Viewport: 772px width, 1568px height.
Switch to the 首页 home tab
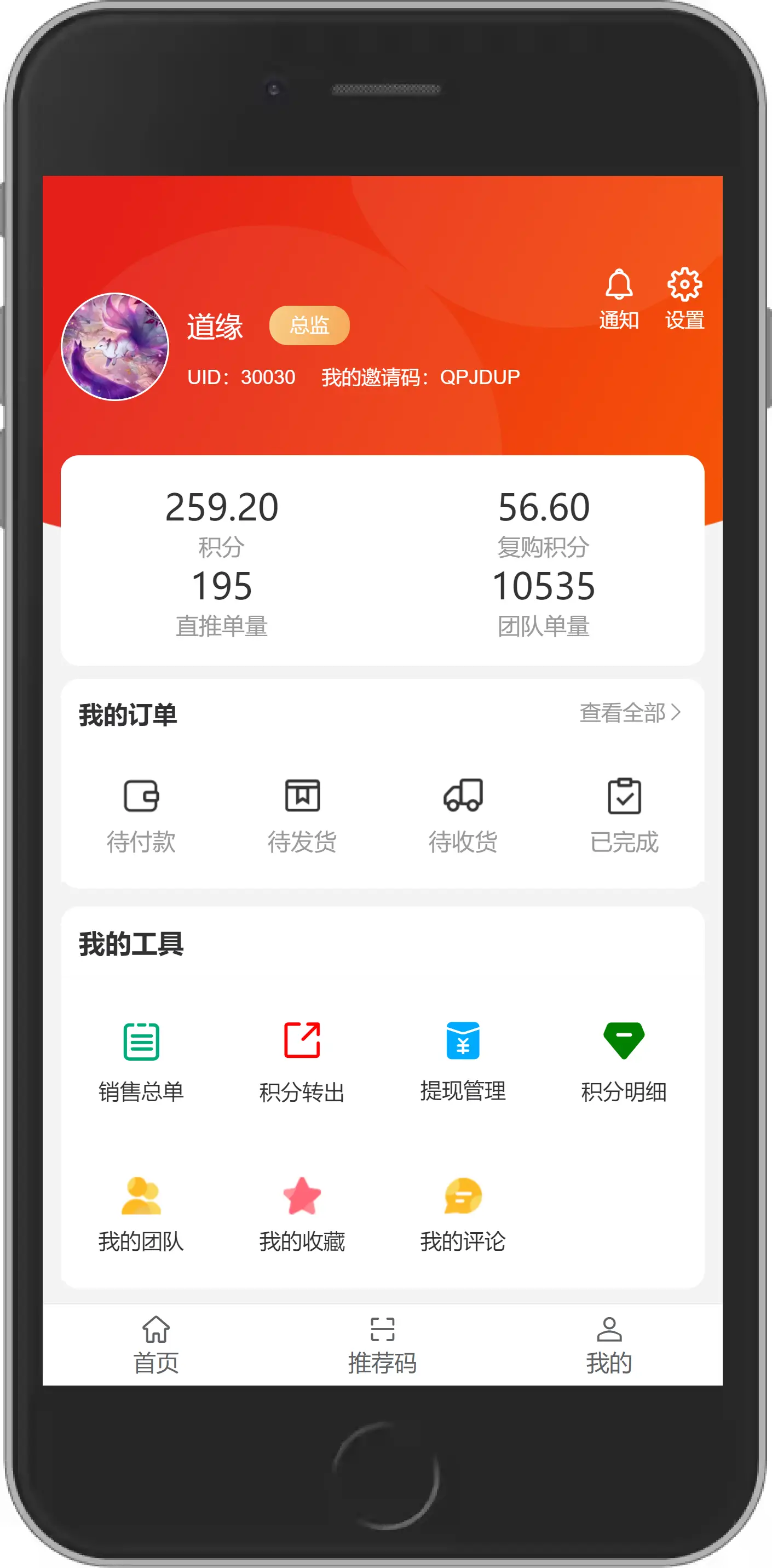pyautogui.click(x=157, y=1345)
